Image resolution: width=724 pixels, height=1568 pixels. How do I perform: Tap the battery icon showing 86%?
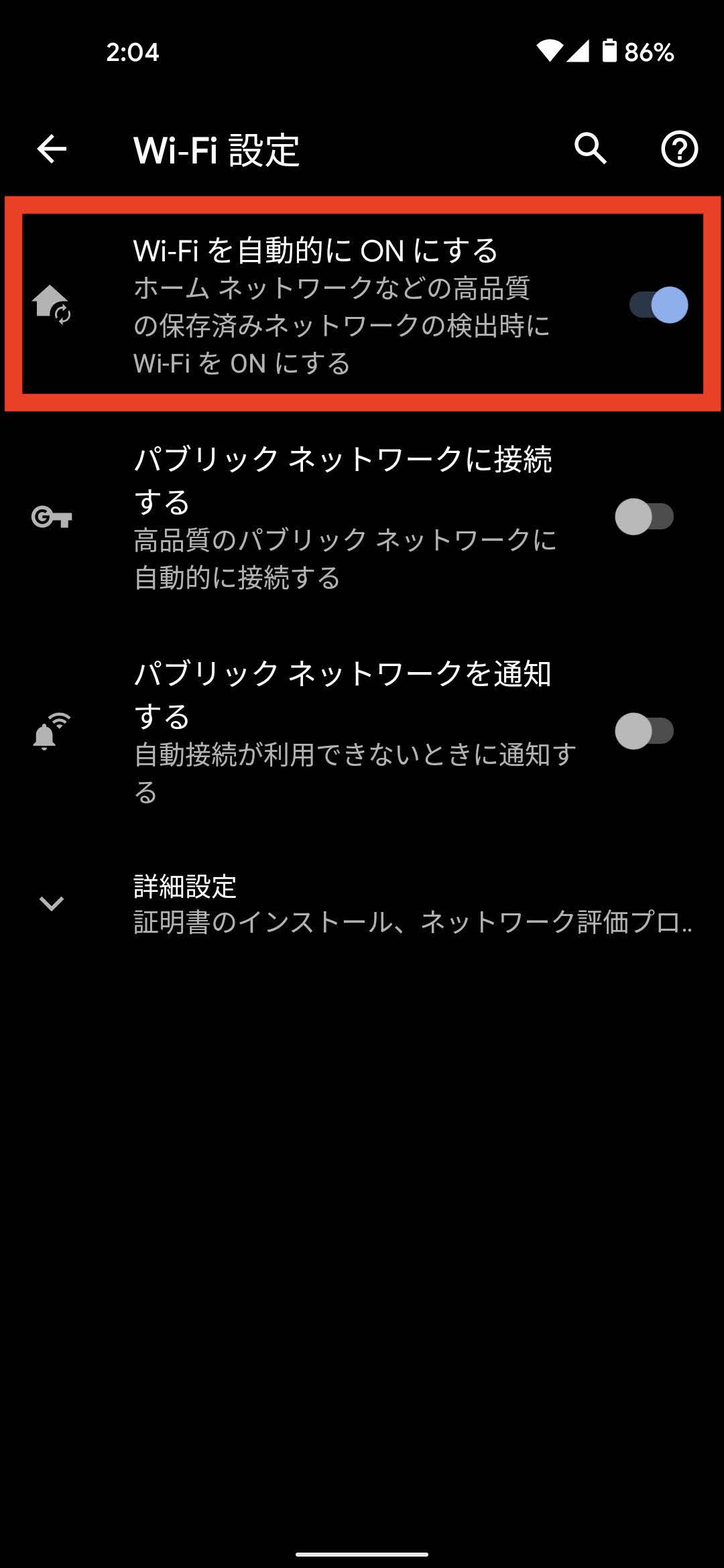tap(611, 54)
